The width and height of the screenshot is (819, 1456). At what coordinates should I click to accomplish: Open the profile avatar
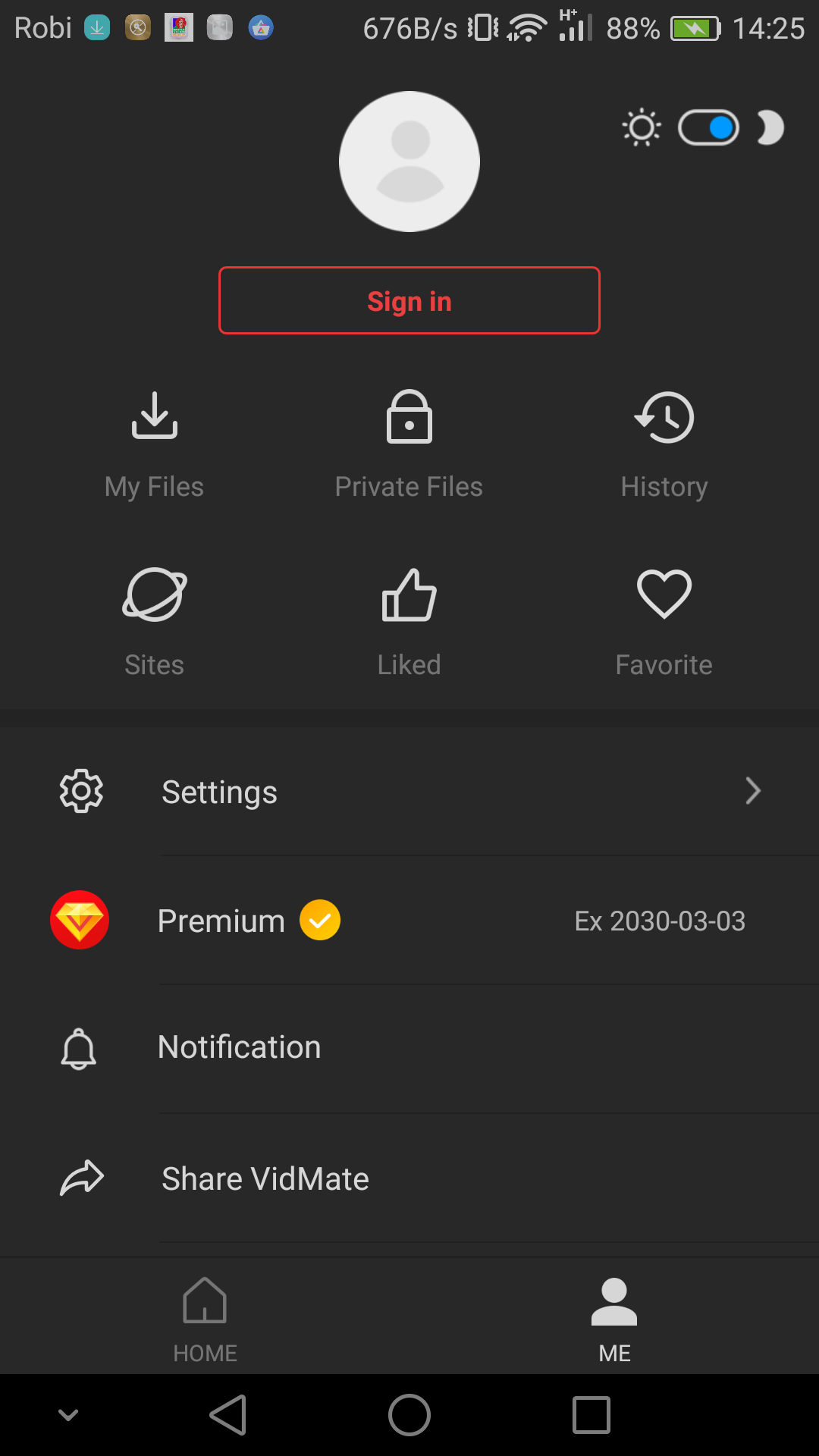[x=409, y=162]
